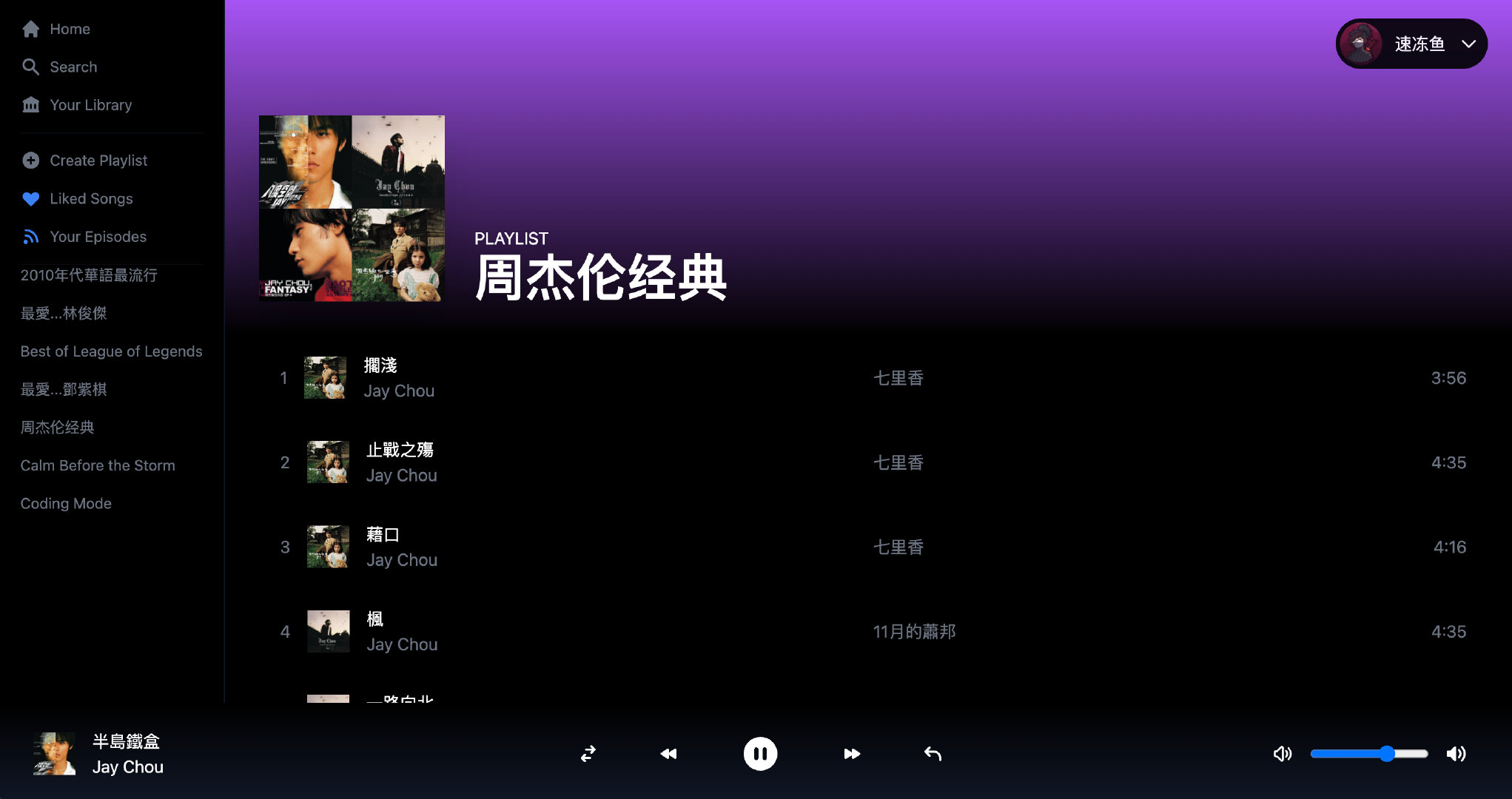Image resolution: width=1512 pixels, height=799 pixels.
Task: Play the song 楓
Action: (375, 619)
